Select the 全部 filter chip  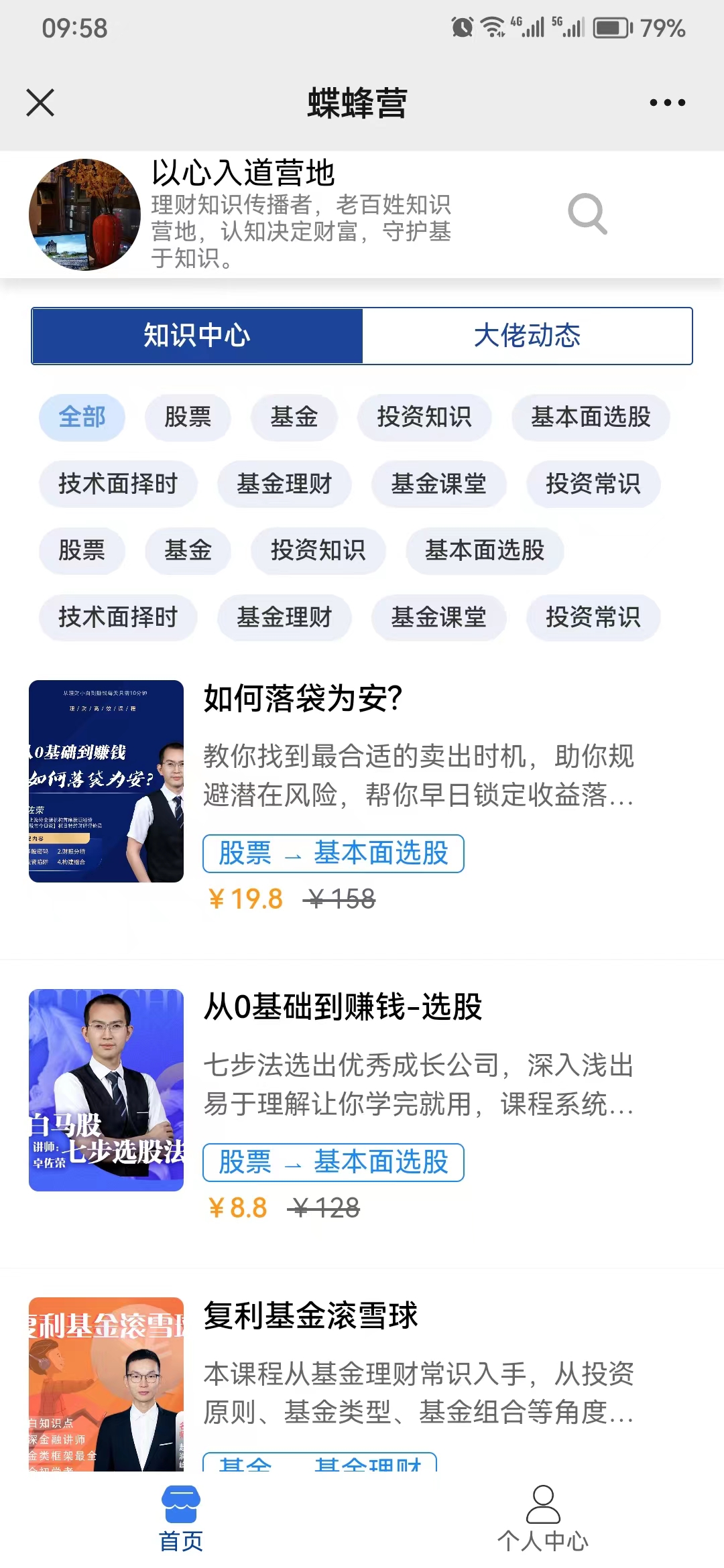pyautogui.click(x=82, y=417)
